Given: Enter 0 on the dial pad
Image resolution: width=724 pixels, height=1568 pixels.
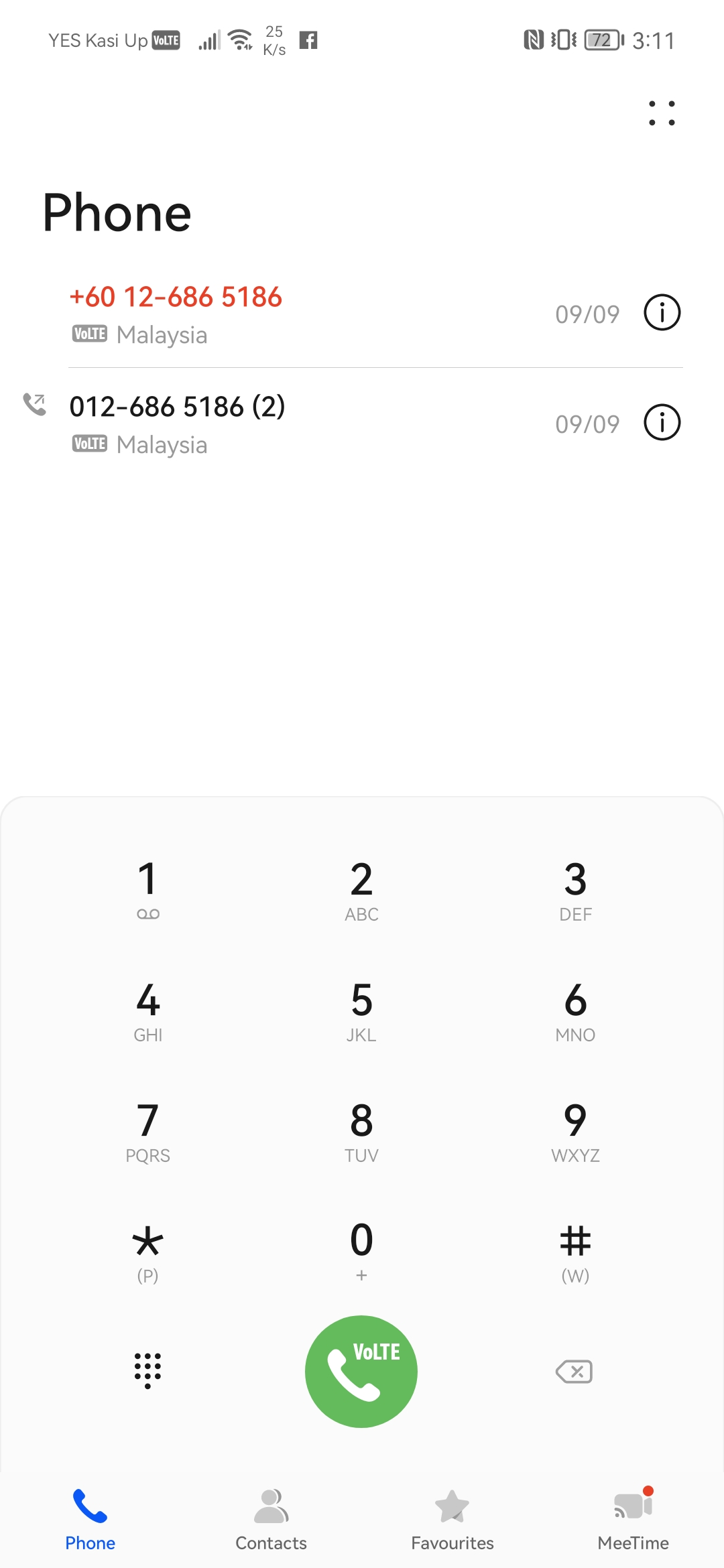Looking at the screenshot, I should pos(361,1250).
